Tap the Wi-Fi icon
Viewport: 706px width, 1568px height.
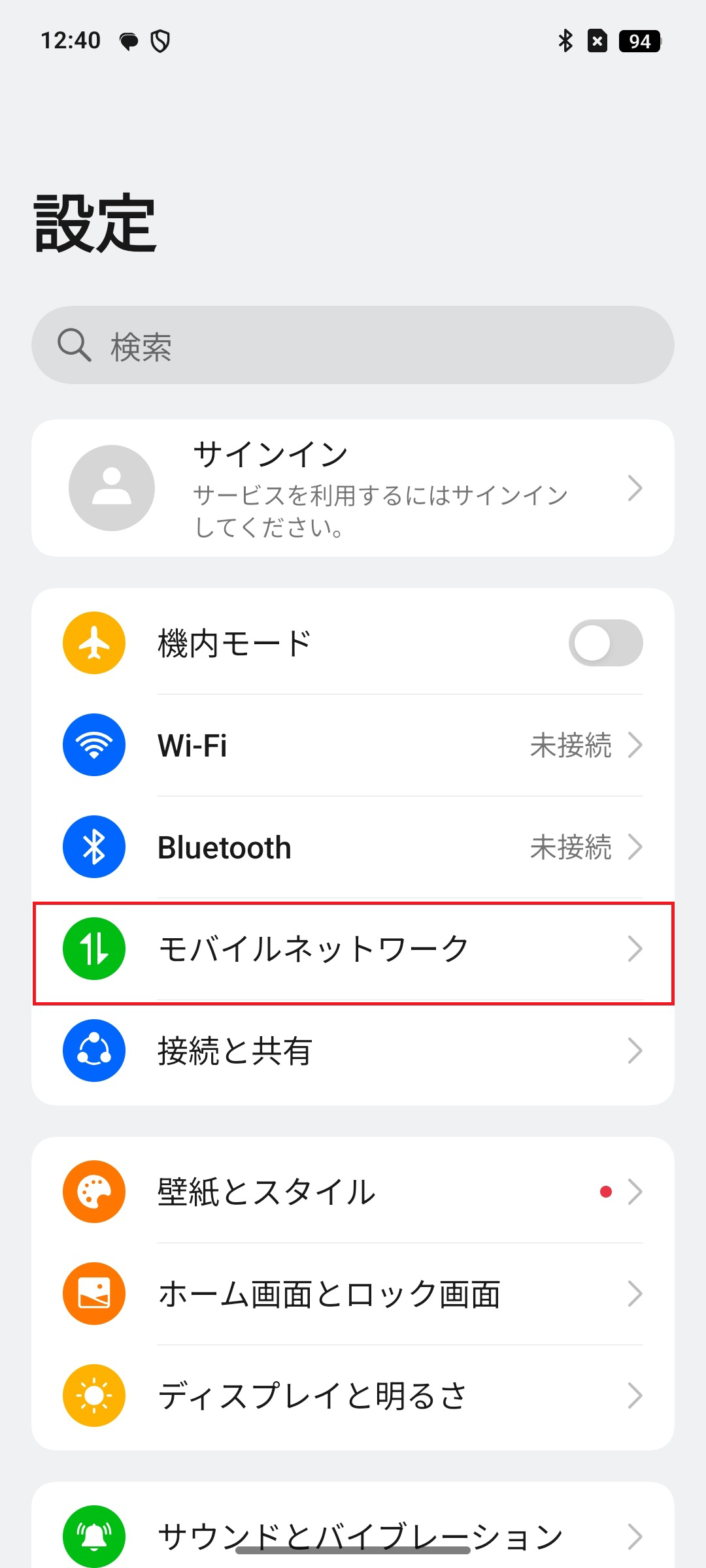(93, 745)
